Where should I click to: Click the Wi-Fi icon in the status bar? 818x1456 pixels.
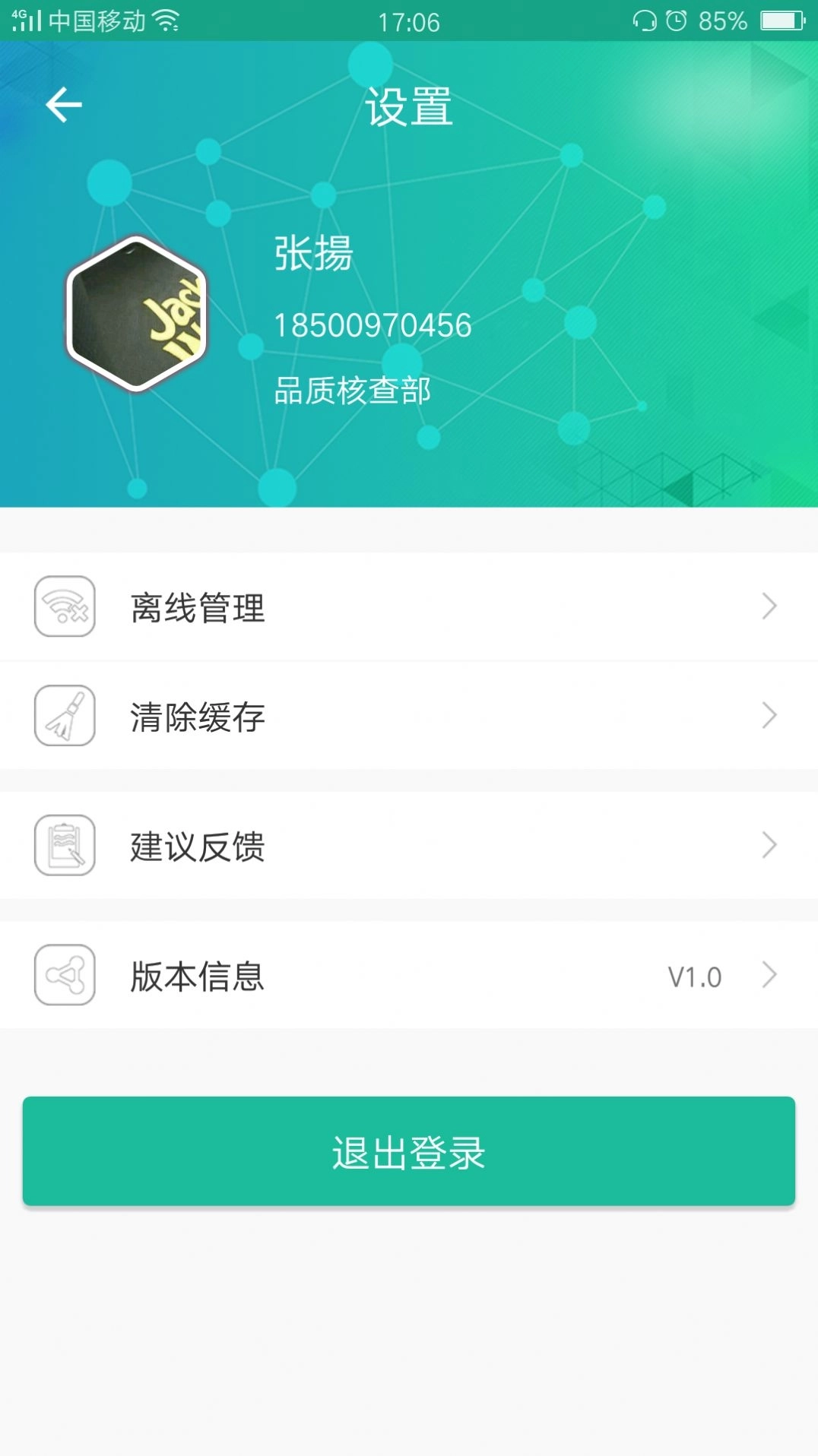(x=166, y=21)
